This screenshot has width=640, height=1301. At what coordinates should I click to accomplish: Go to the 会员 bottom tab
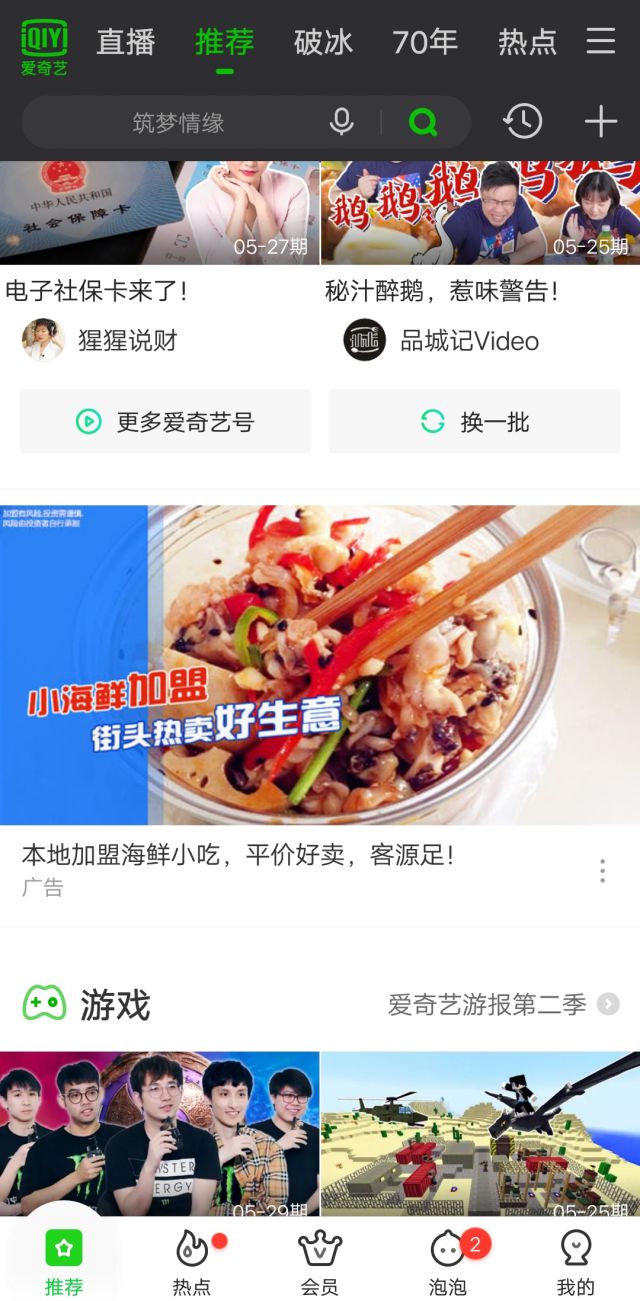click(320, 1262)
